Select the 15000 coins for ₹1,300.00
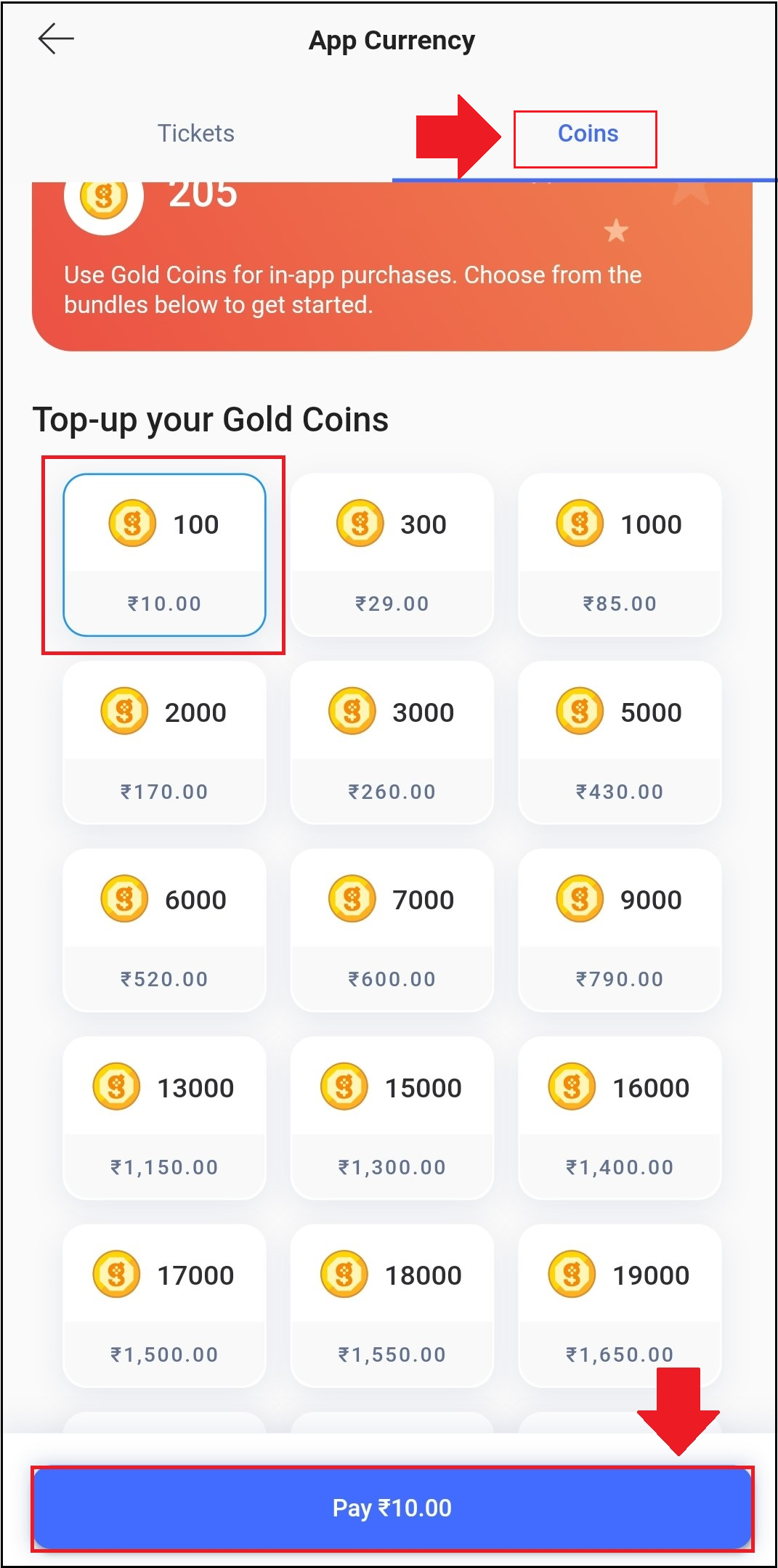Viewport: 778px width, 1568px height. click(392, 1118)
